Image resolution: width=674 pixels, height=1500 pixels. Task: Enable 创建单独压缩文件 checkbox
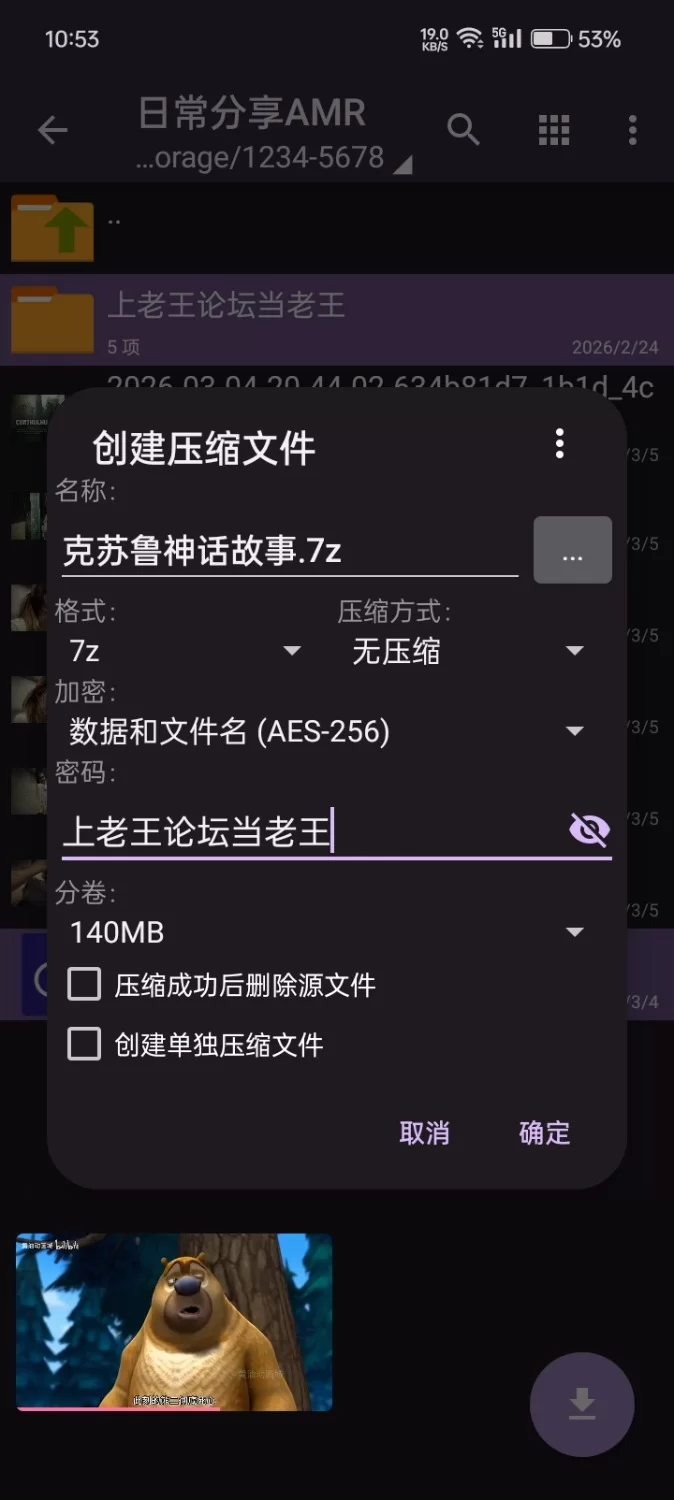[x=85, y=1045]
